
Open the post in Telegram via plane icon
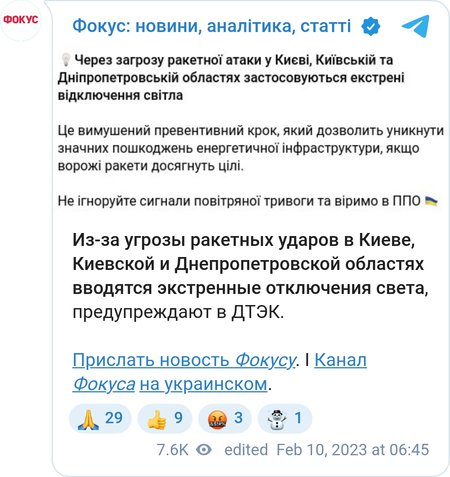(415, 26)
